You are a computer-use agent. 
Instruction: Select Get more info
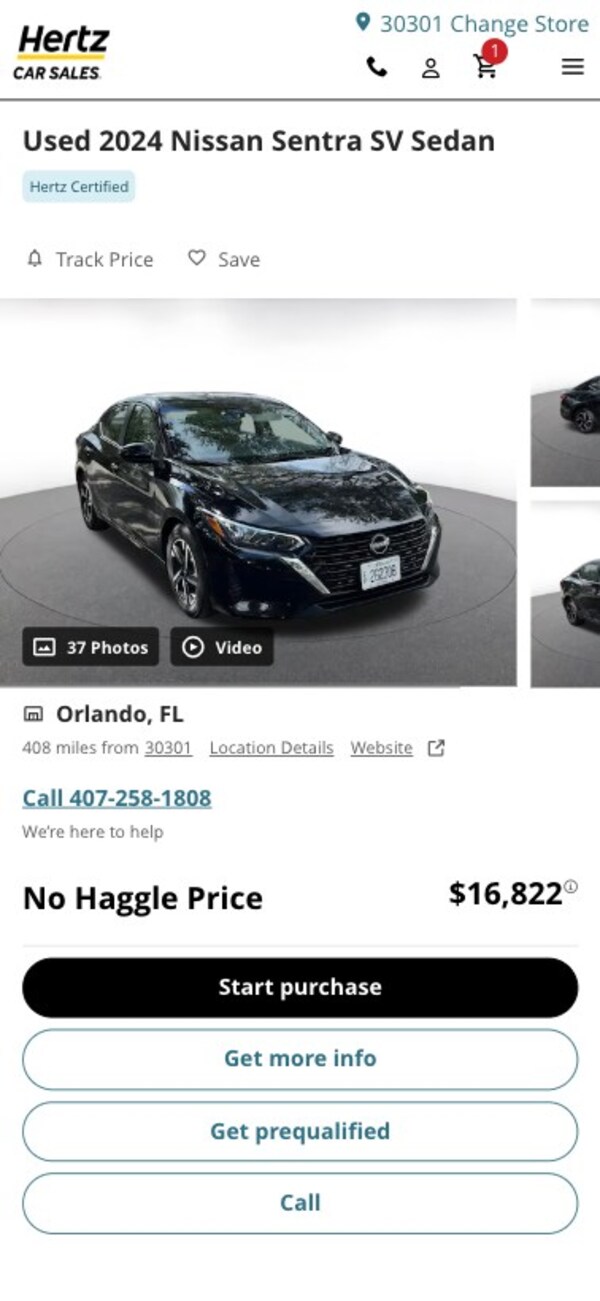pos(300,1059)
